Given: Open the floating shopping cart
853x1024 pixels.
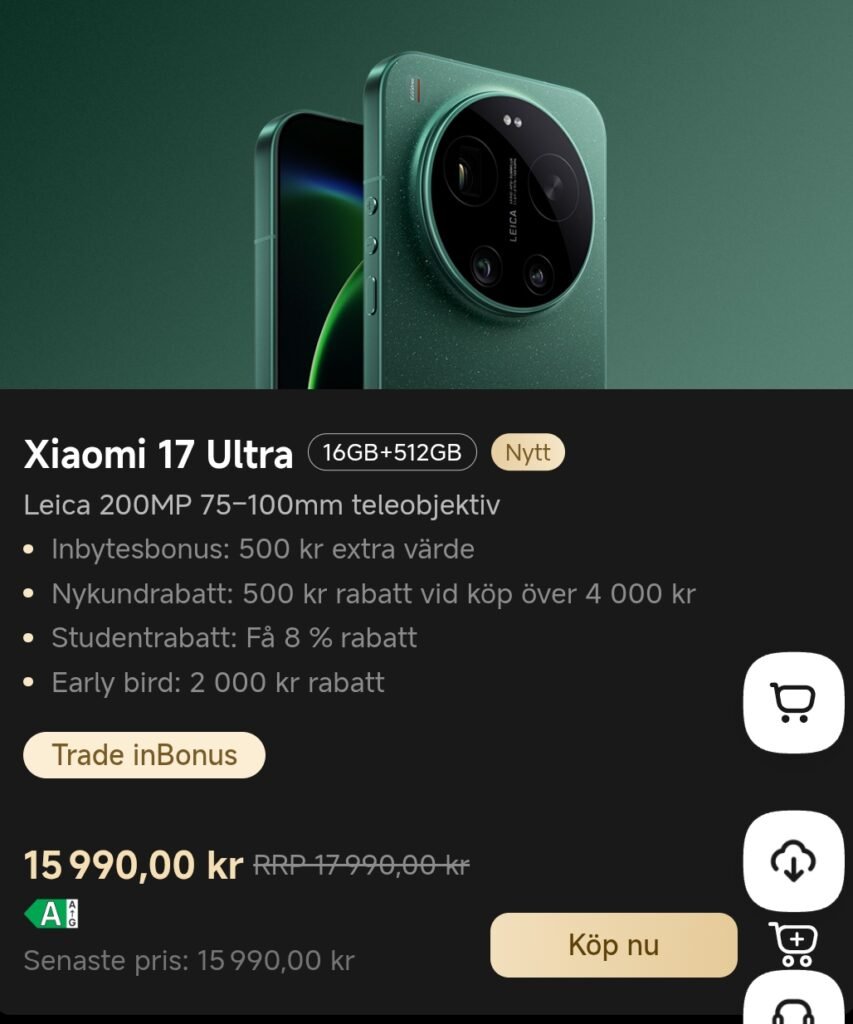Looking at the screenshot, I should click(x=793, y=702).
